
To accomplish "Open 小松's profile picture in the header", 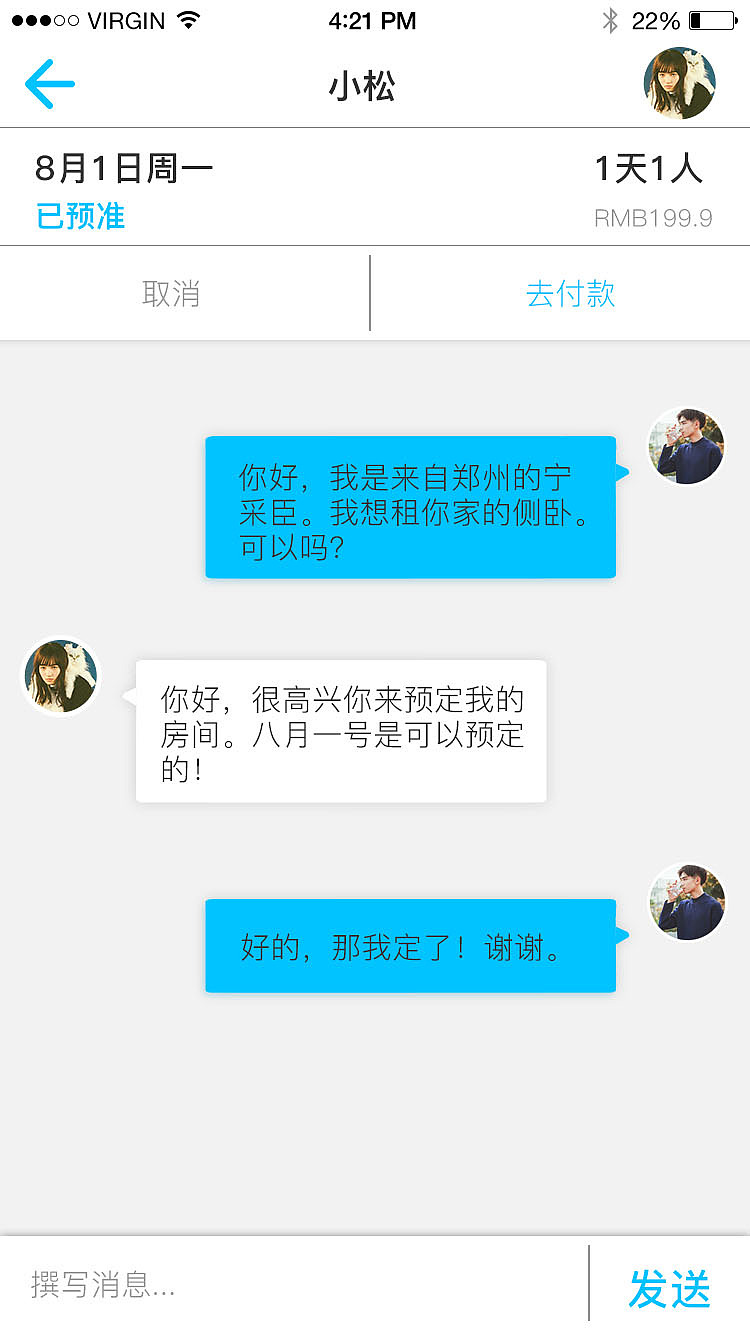I will click(680, 84).
